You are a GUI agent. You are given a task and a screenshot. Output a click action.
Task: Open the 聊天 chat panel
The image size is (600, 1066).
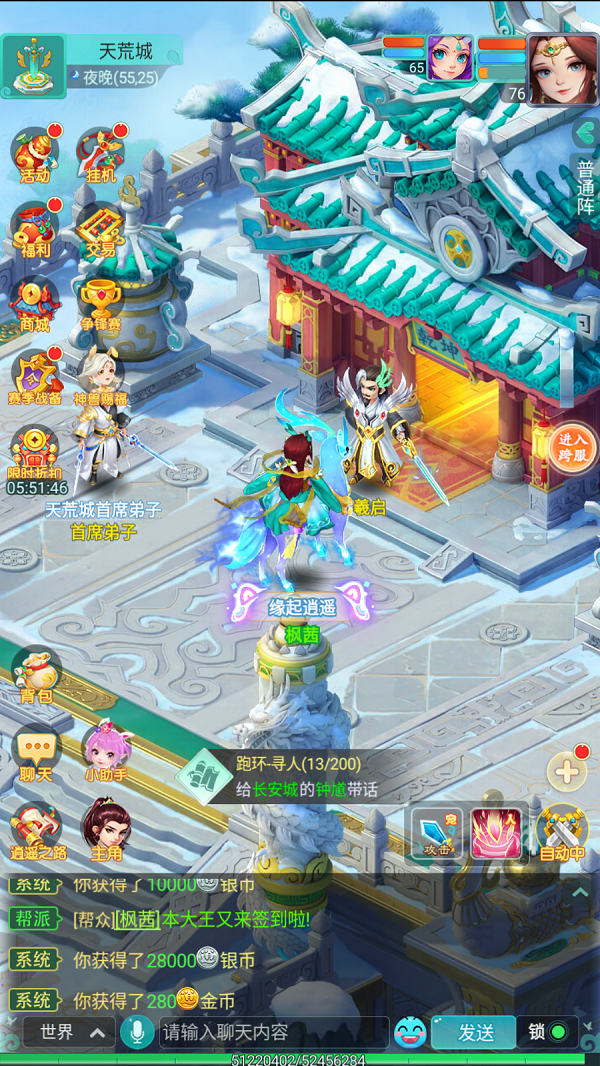[35, 753]
